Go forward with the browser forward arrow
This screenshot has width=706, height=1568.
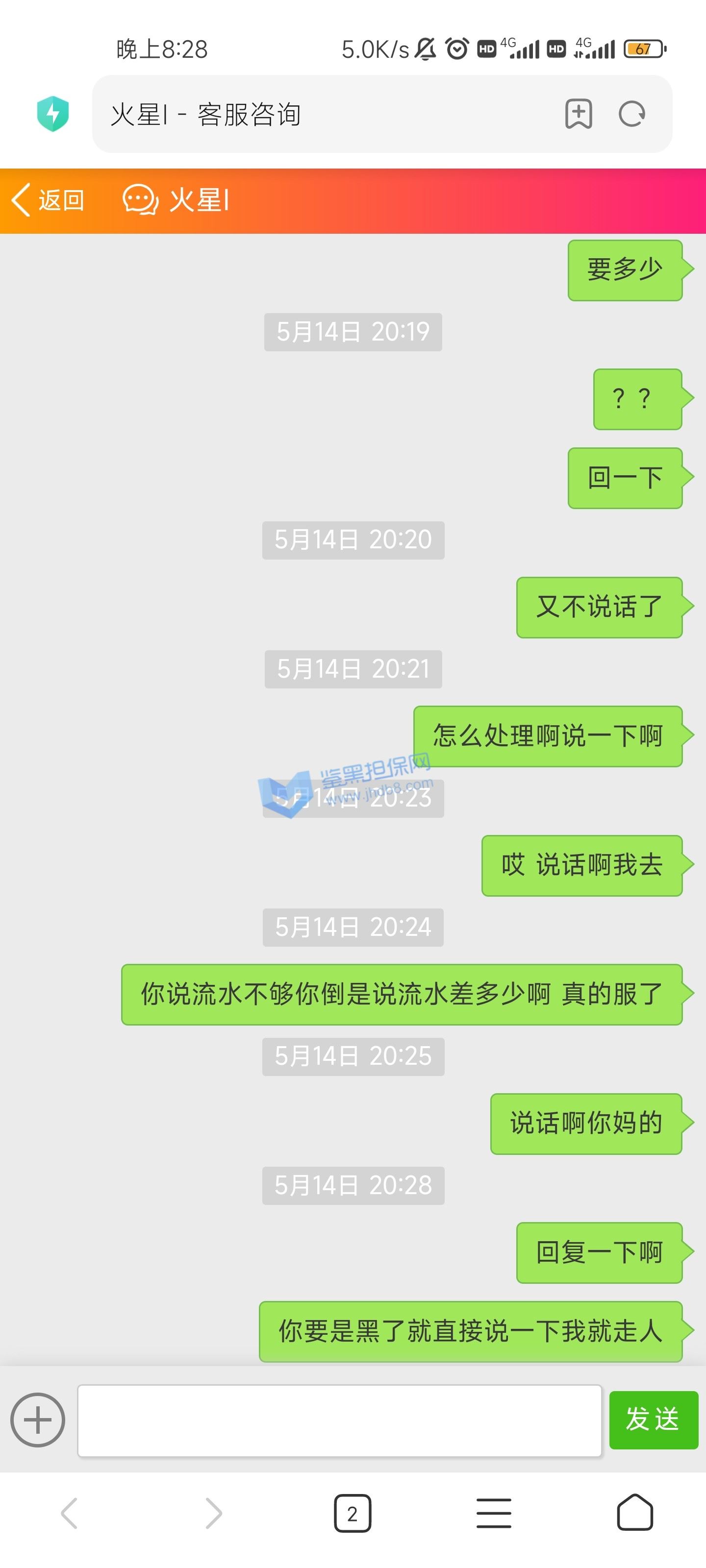coord(213,1513)
